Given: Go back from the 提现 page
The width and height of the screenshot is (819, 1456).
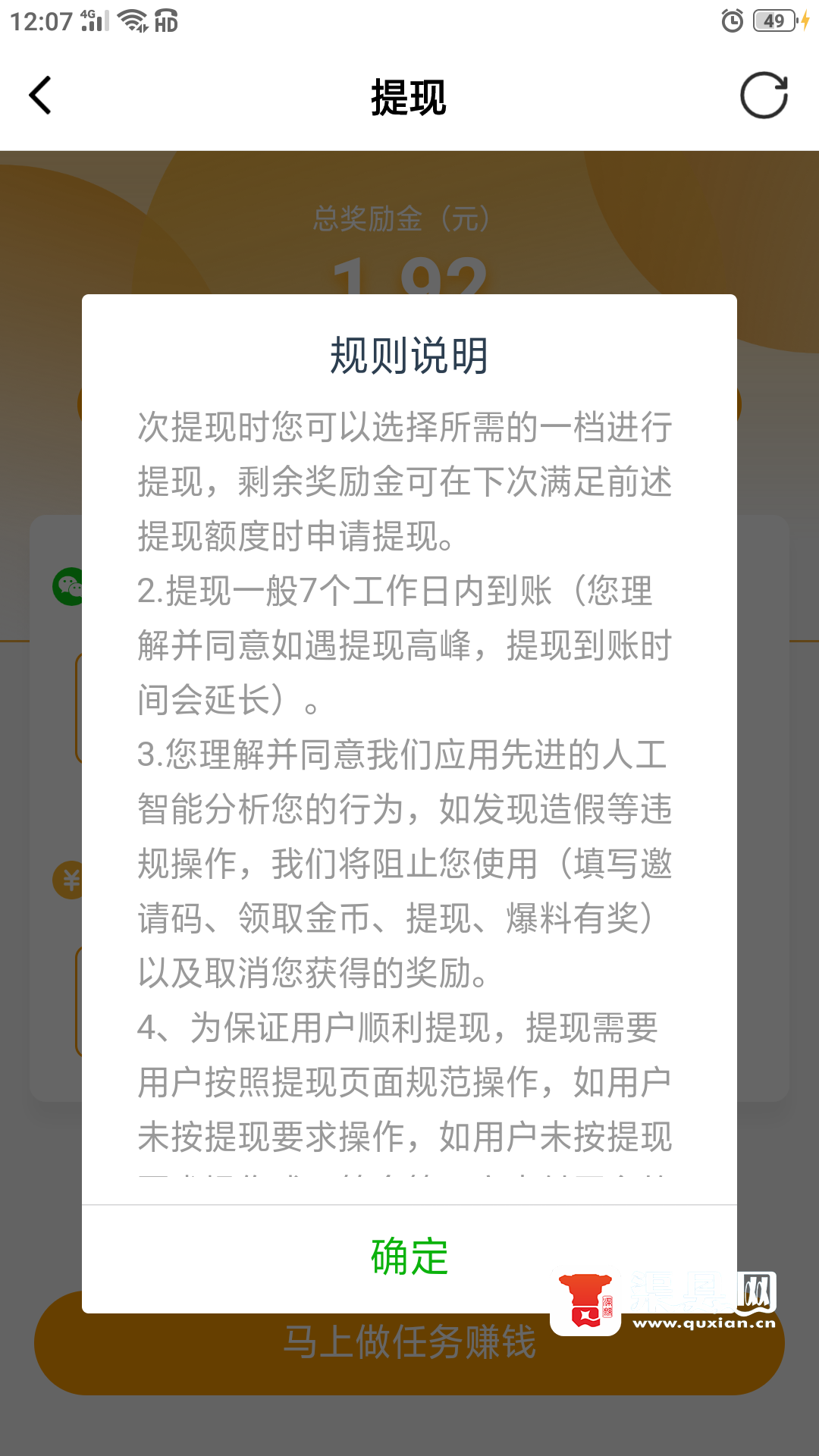Looking at the screenshot, I should pos(41,96).
